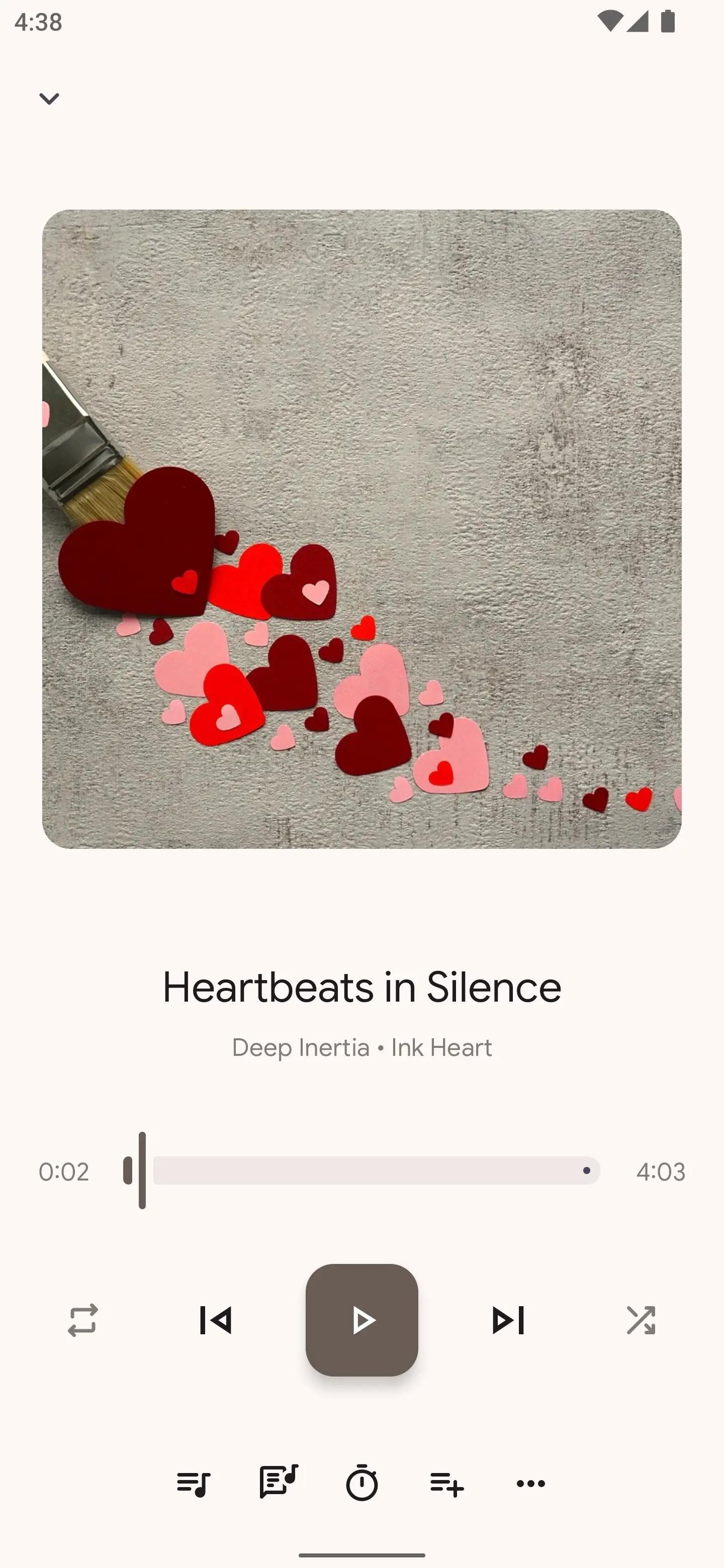
Task: Collapse the now playing screen
Action: click(49, 99)
